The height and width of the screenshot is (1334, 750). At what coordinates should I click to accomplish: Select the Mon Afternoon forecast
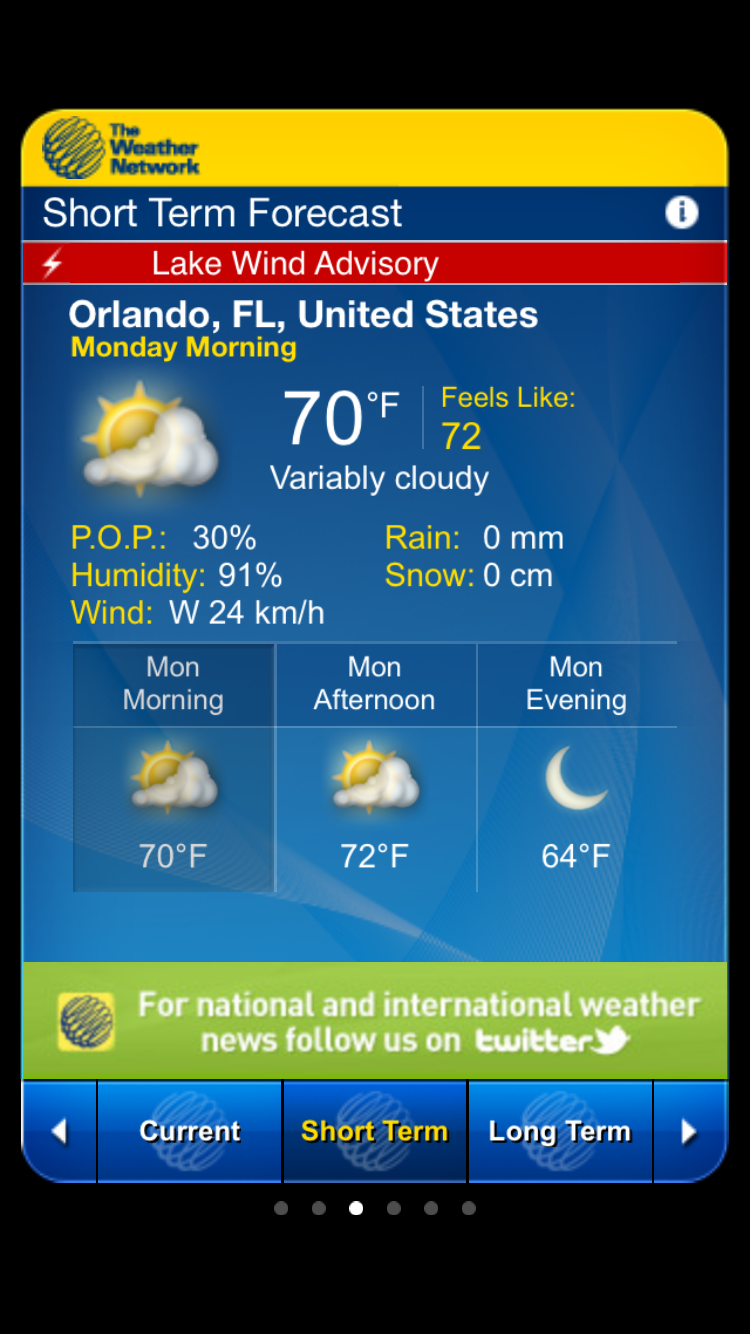point(375,767)
